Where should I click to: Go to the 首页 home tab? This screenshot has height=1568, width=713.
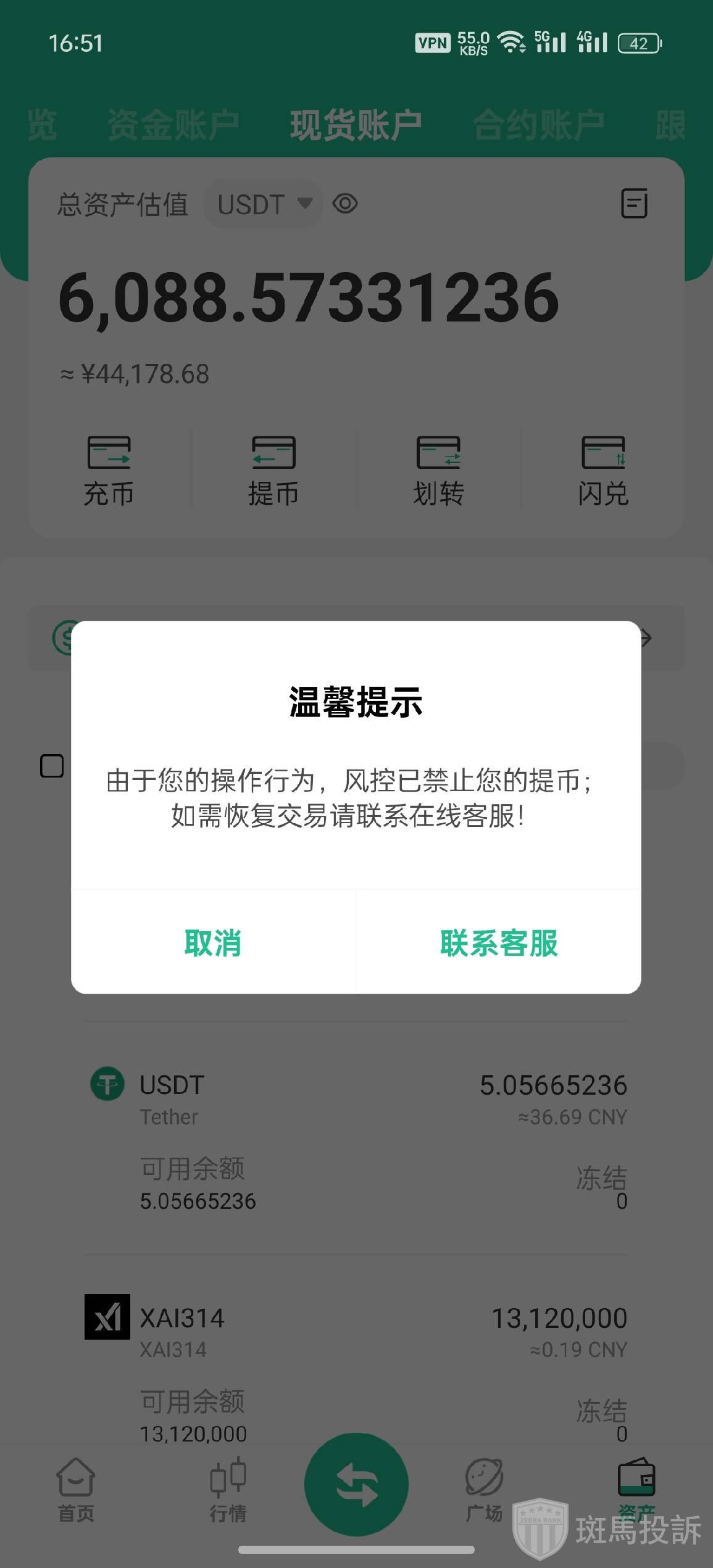click(x=76, y=1489)
